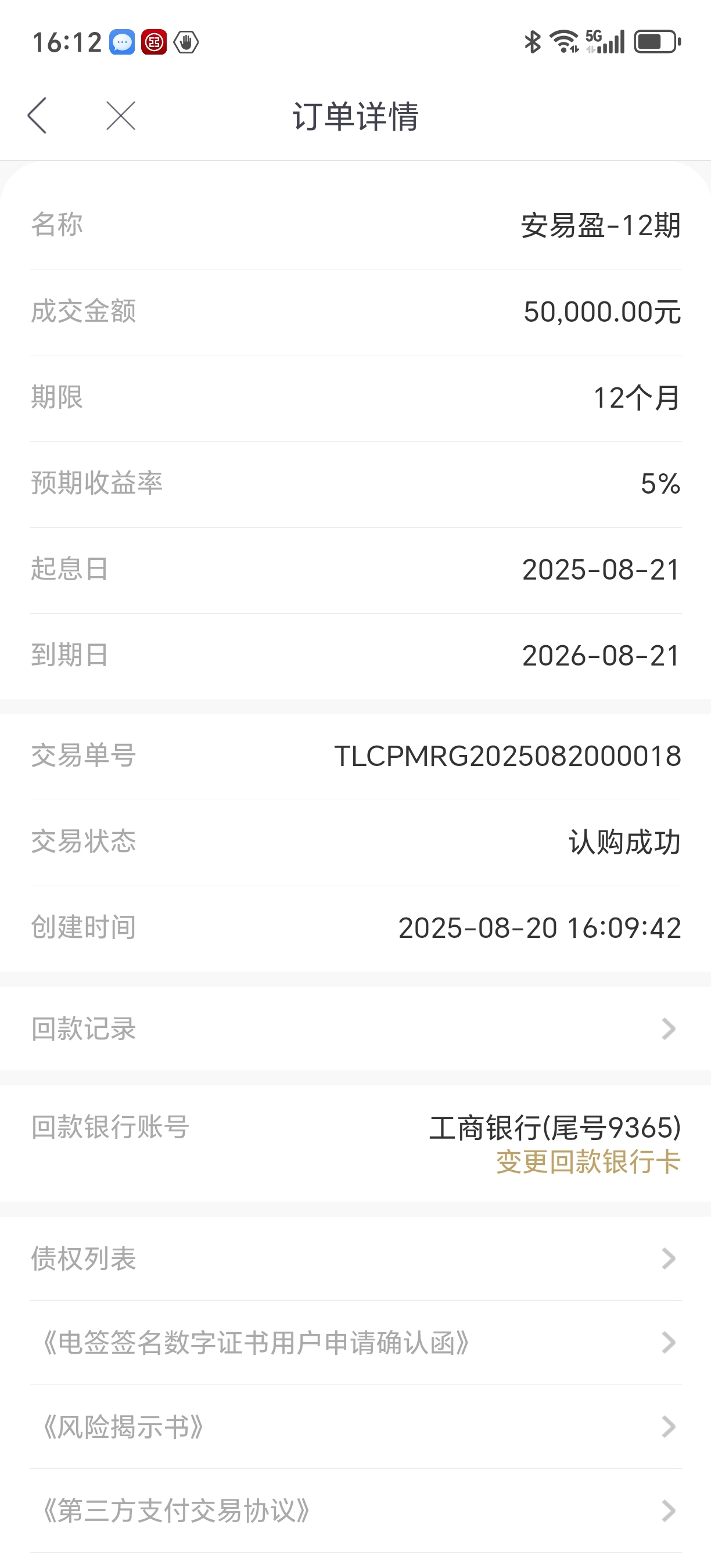Open 债权列表

pyautogui.click(x=355, y=1258)
